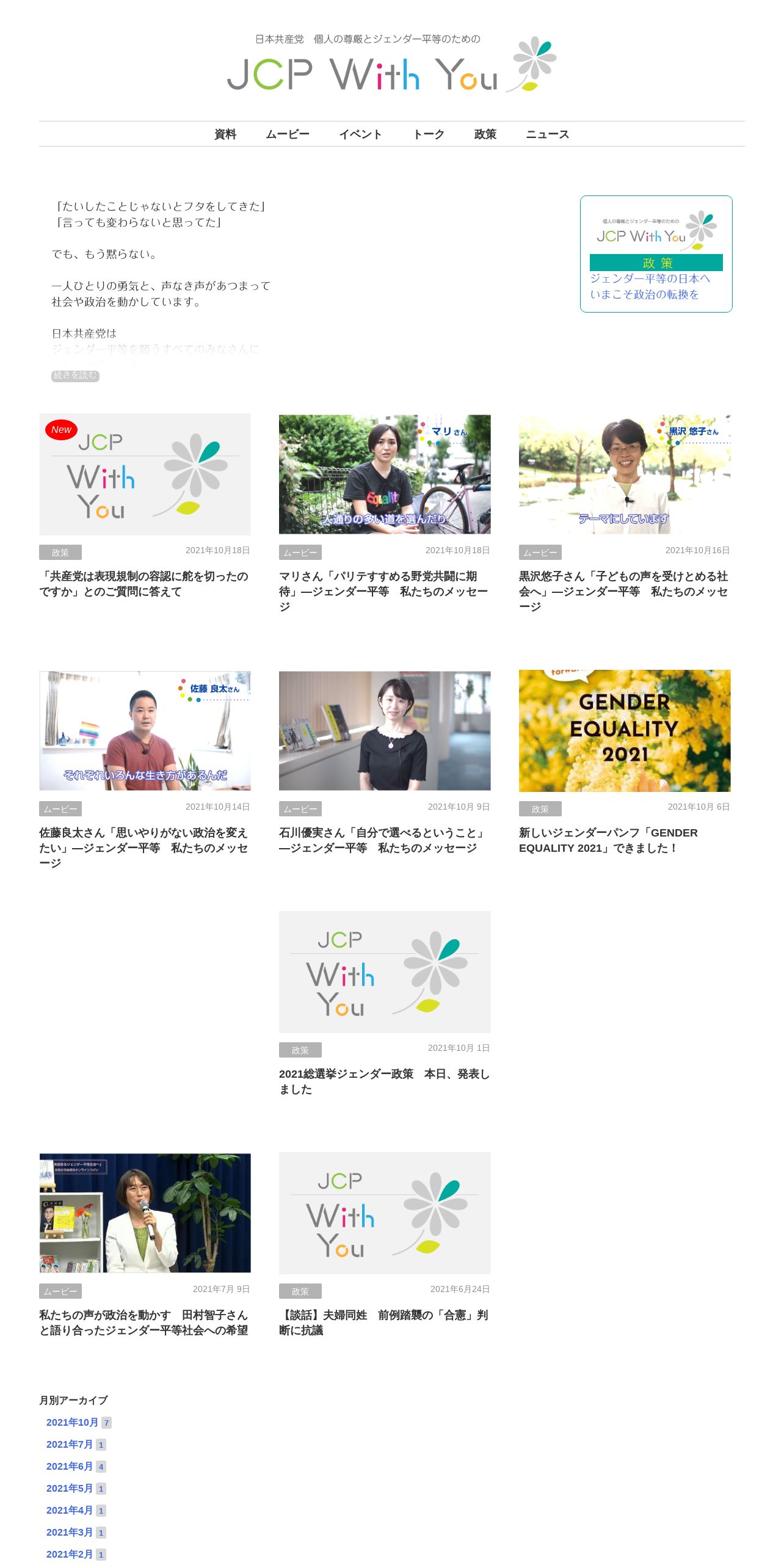Image resolution: width=784 pixels, height=1568 pixels.
Task: View 黒沢悠子さん's message video post
Action: click(624, 591)
